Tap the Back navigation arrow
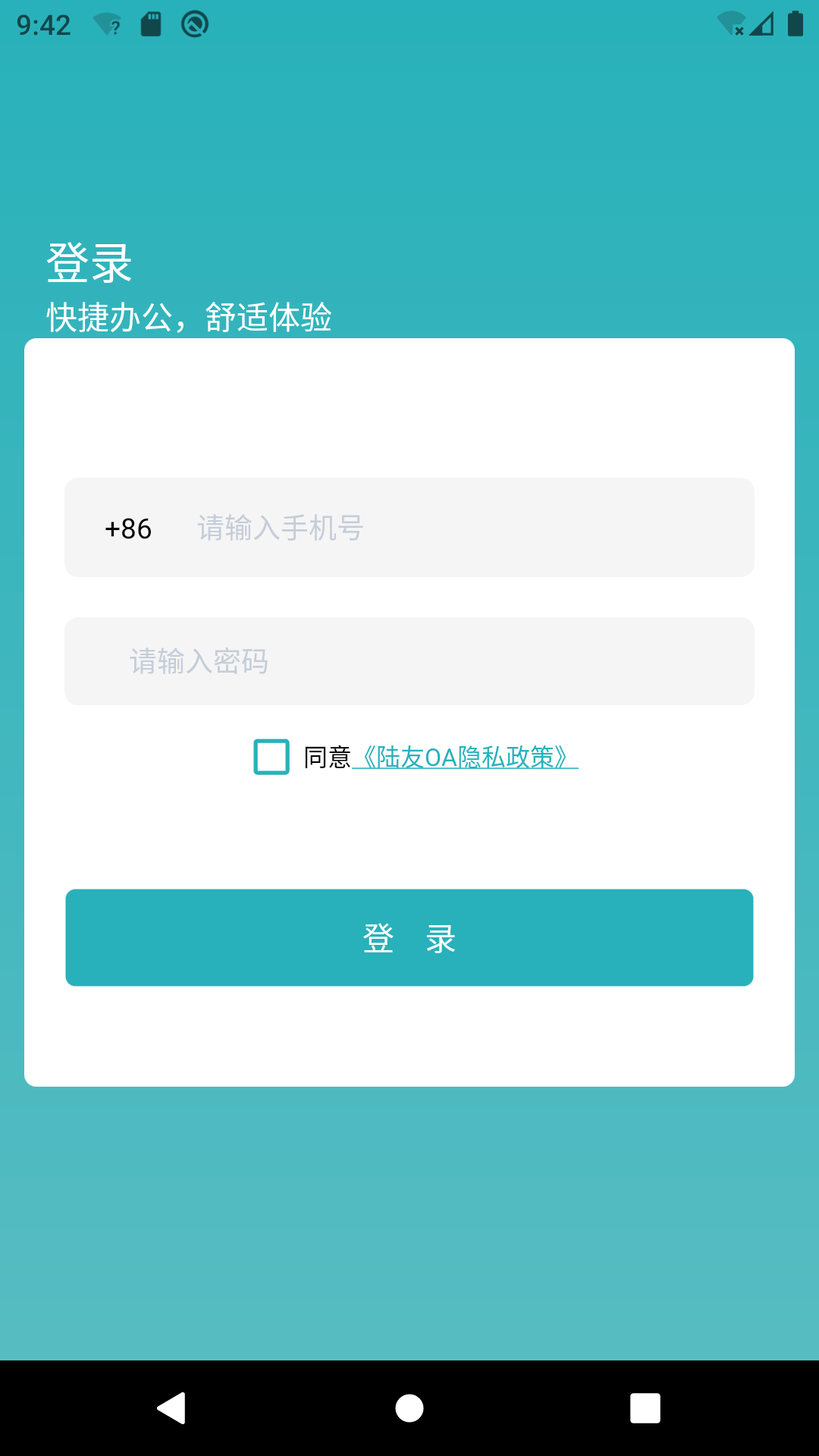Image resolution: width=819 pixels, height=1456 pixels. [172, 1409]
